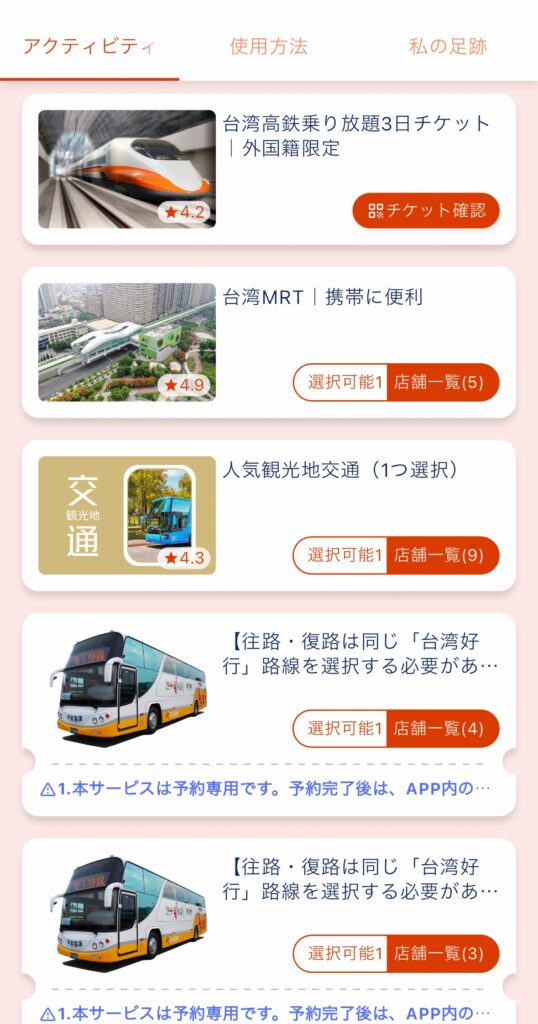Select the アクティビティ tab
This screenshot has height=1024, width=538.
(x=89, y=46)
